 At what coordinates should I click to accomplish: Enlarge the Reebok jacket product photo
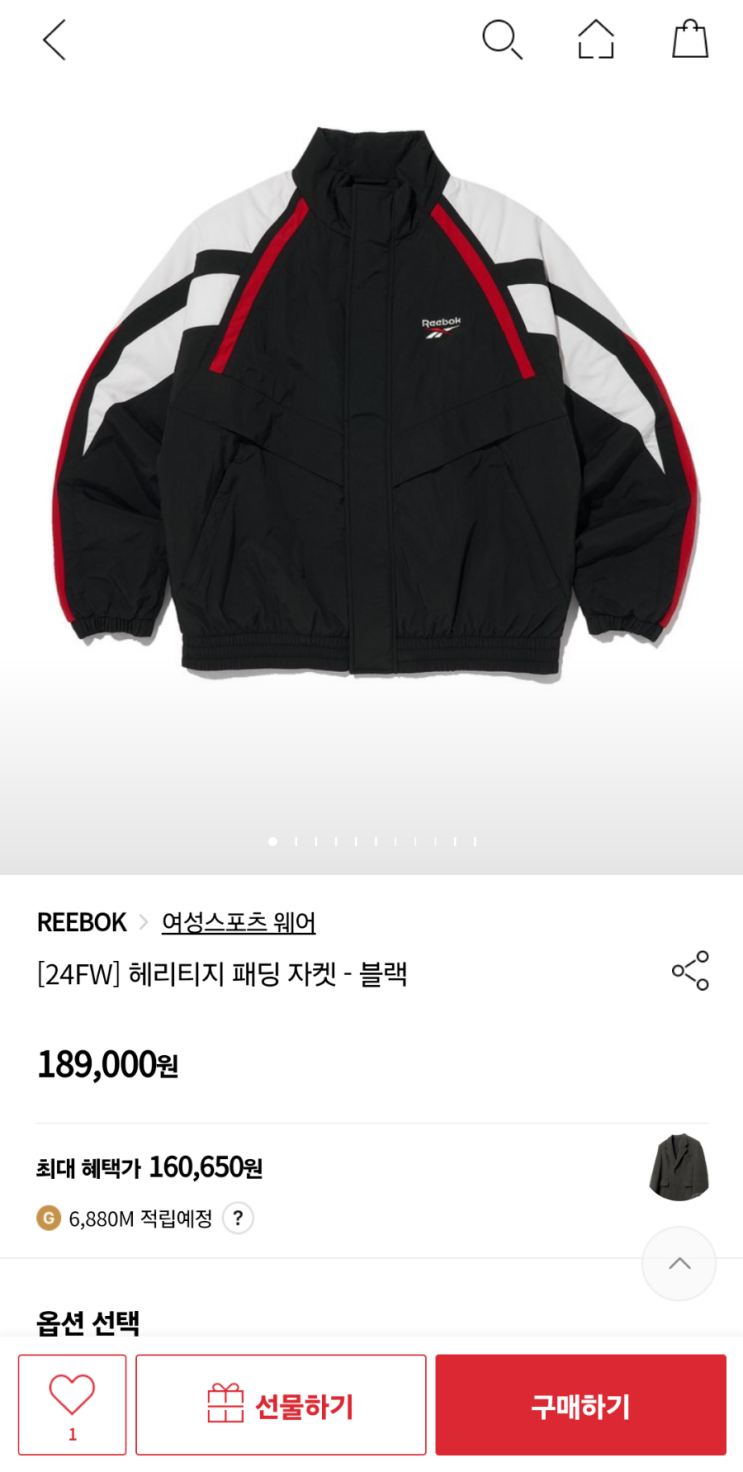pos(372,400)
